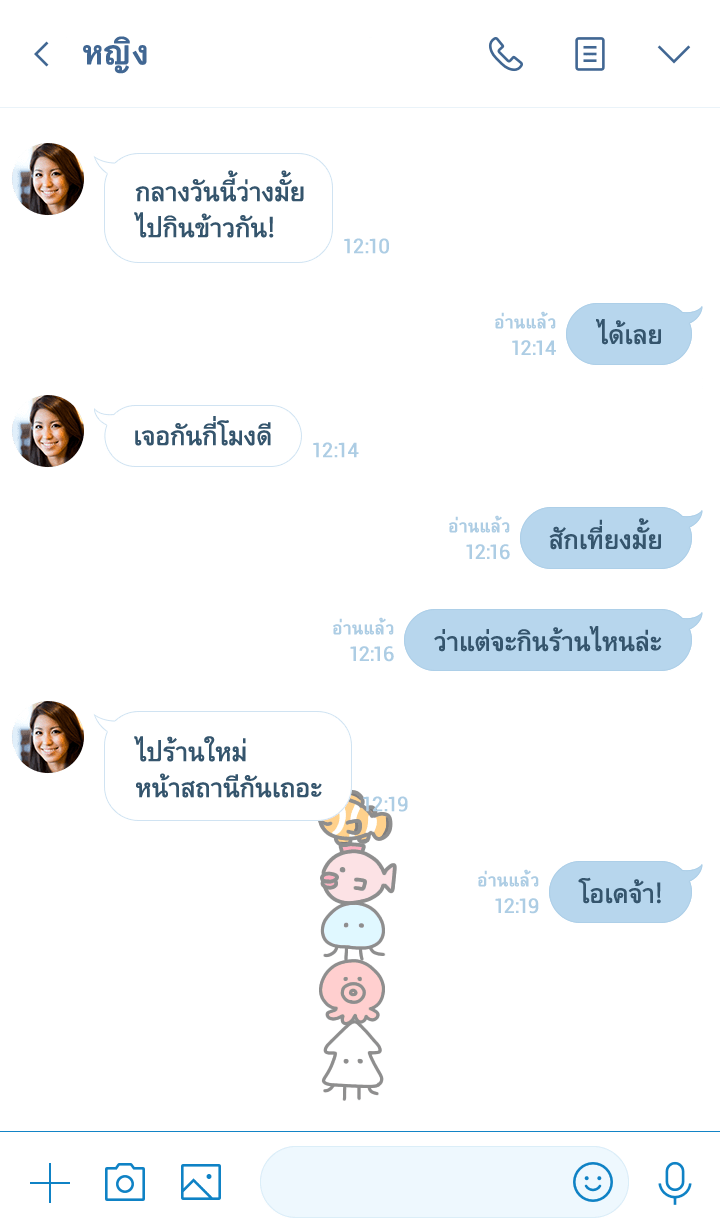Expand the chat options chevron menu
This screenshot has height=1232, width=720.
coord(674,54)
